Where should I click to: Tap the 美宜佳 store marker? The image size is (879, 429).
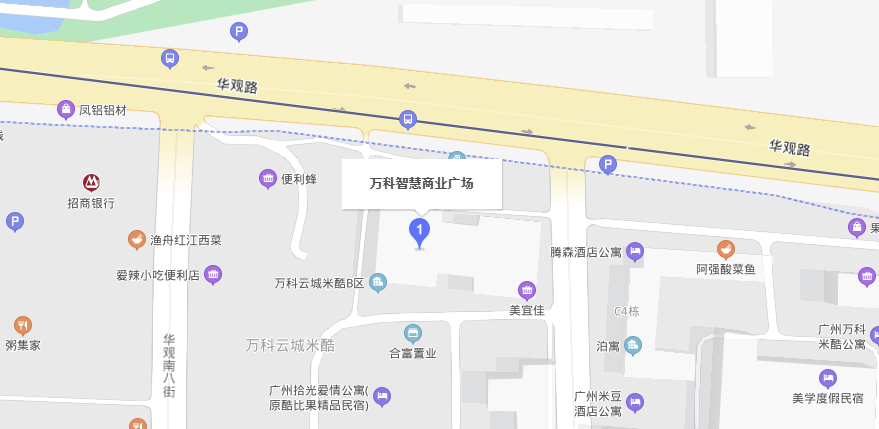[527, 291]
